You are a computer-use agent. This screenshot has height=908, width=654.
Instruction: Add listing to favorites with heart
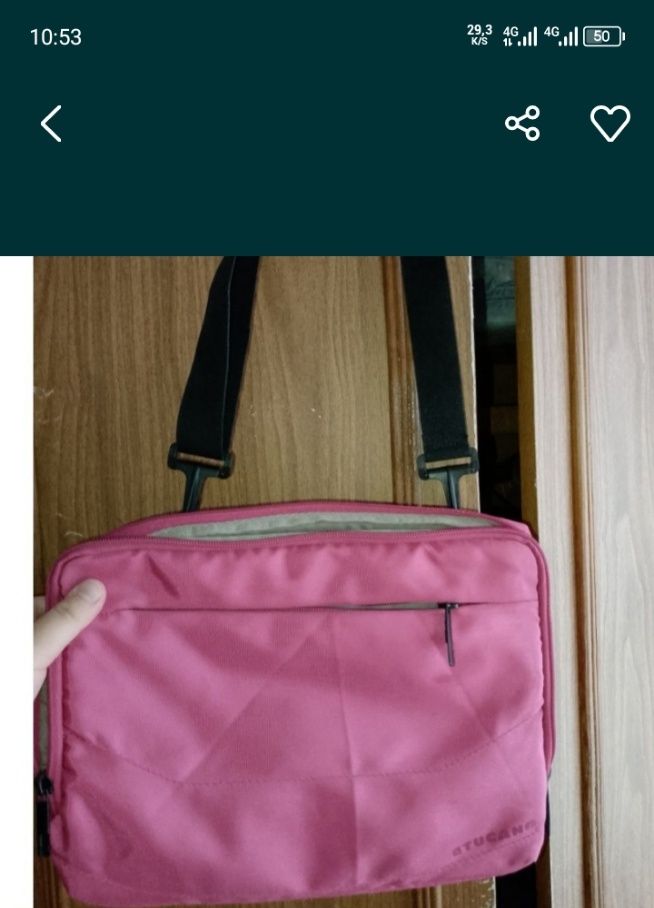610,124
